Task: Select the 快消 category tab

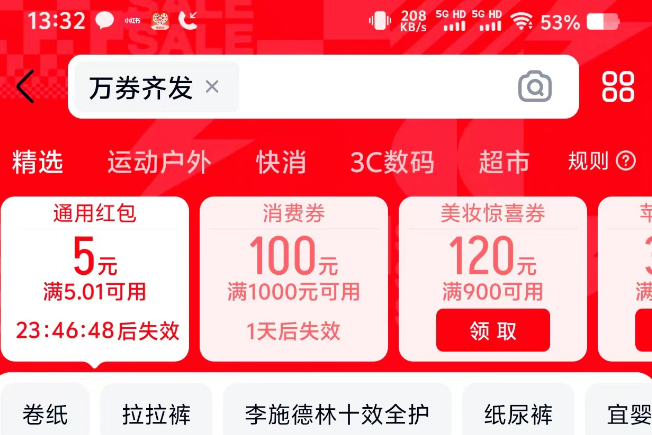Action: [281, 162]
